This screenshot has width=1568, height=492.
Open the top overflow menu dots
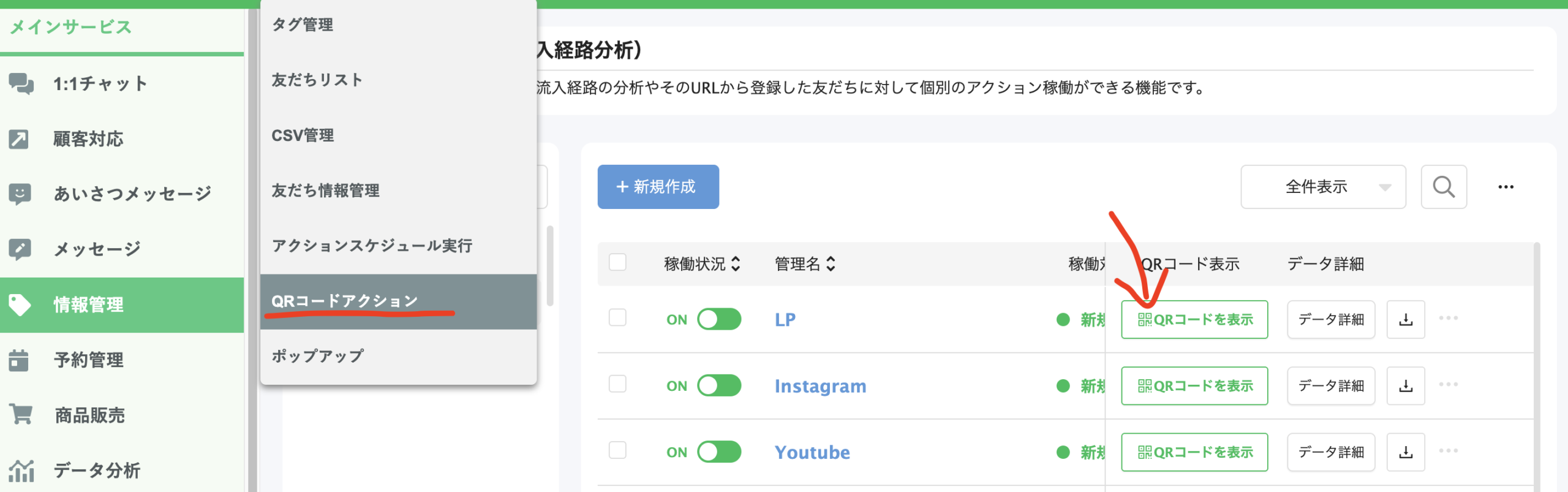coord(1506,187)
